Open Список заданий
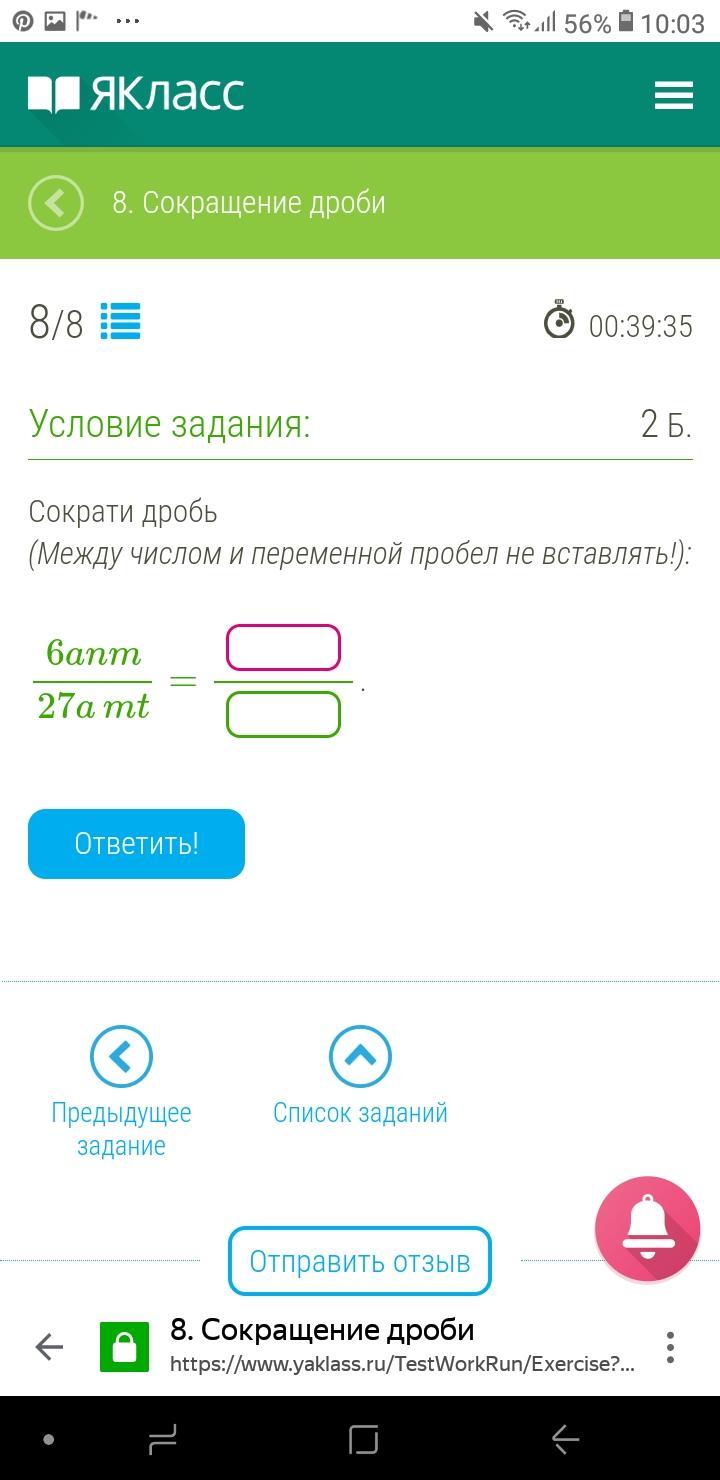720x1480 pixels. coord(360,1057)
